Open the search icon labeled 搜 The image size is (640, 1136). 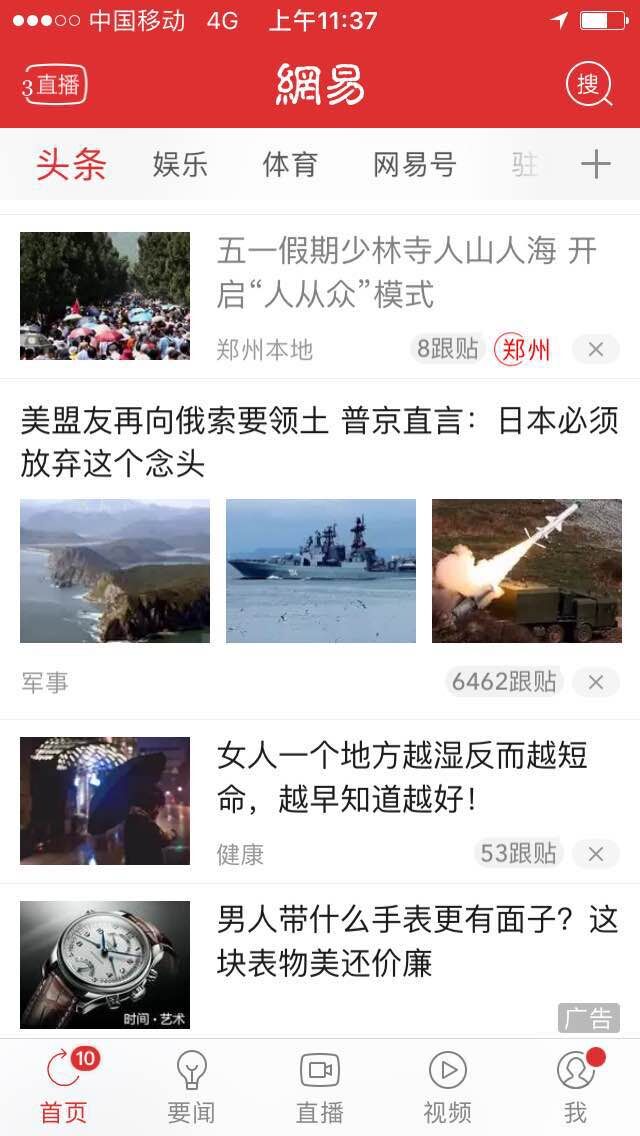[x=588, y=85]
